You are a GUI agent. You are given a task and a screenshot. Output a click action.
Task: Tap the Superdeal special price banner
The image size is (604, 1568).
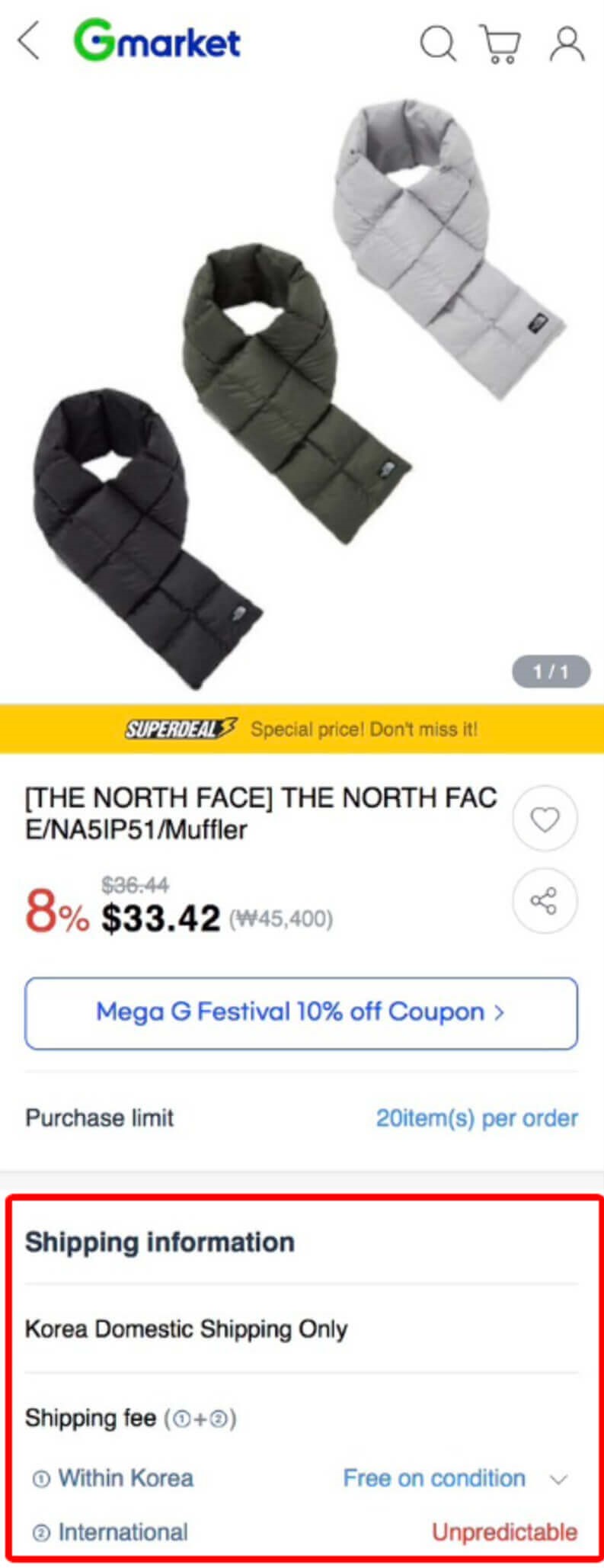click(x=302, y=729)
